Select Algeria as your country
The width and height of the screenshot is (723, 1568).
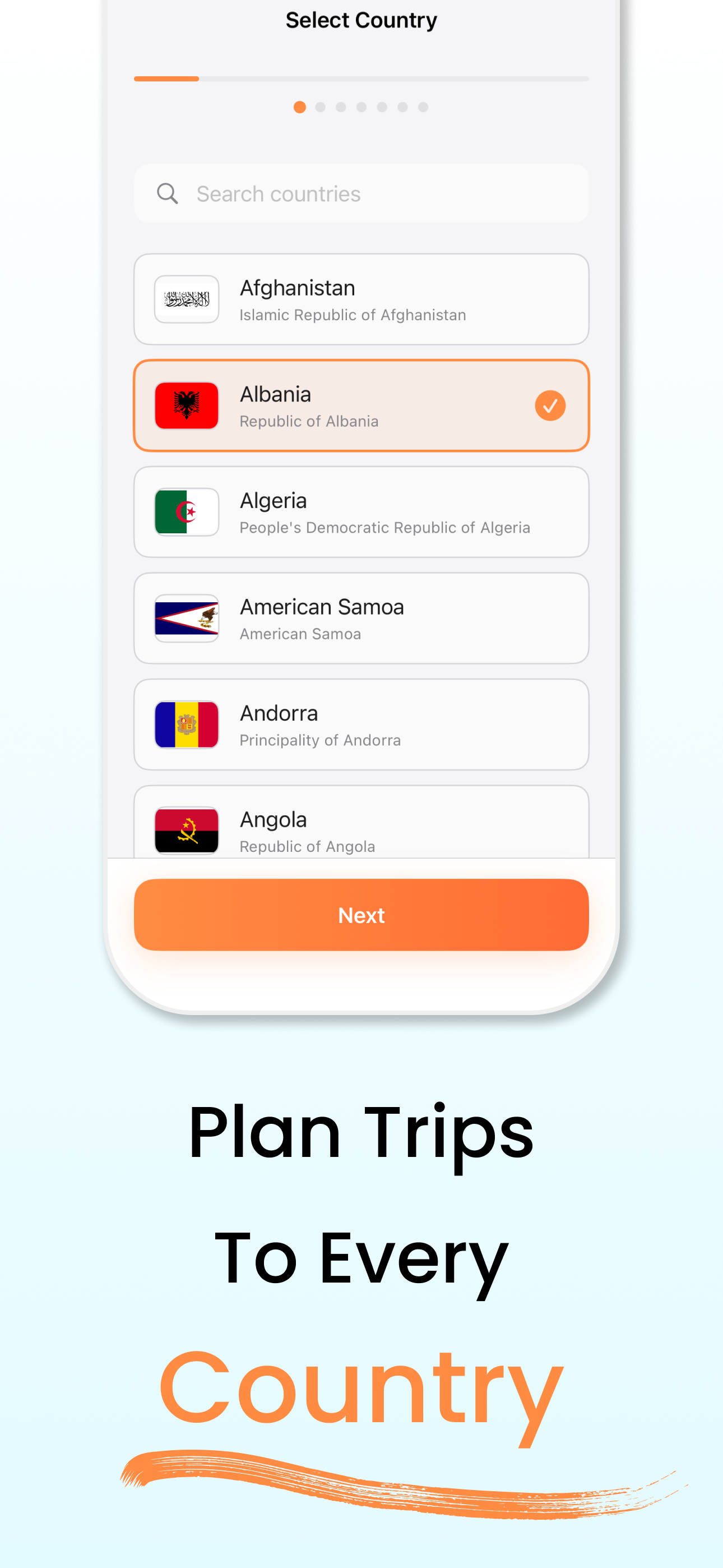click(x=361, y=512)
